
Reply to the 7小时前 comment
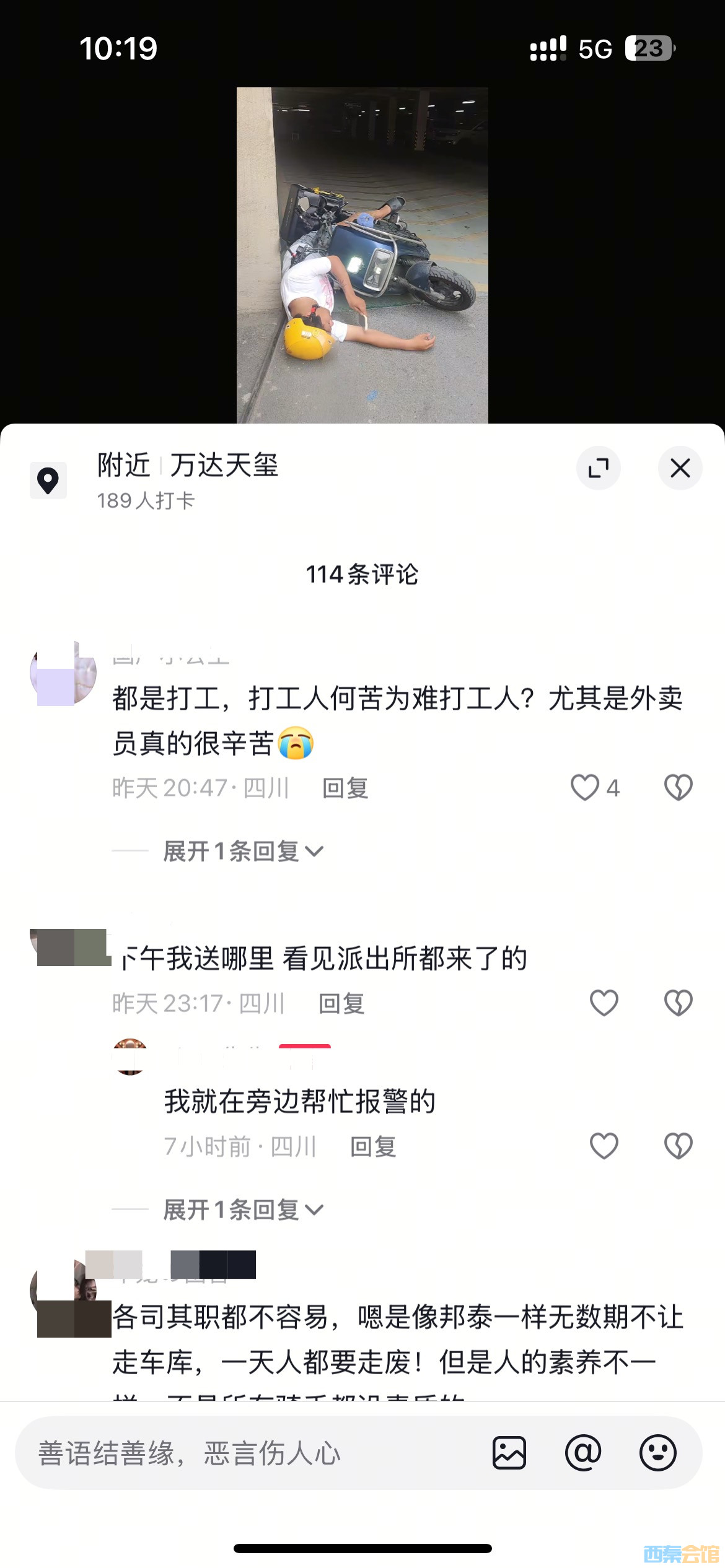(x=373, y=1147)
